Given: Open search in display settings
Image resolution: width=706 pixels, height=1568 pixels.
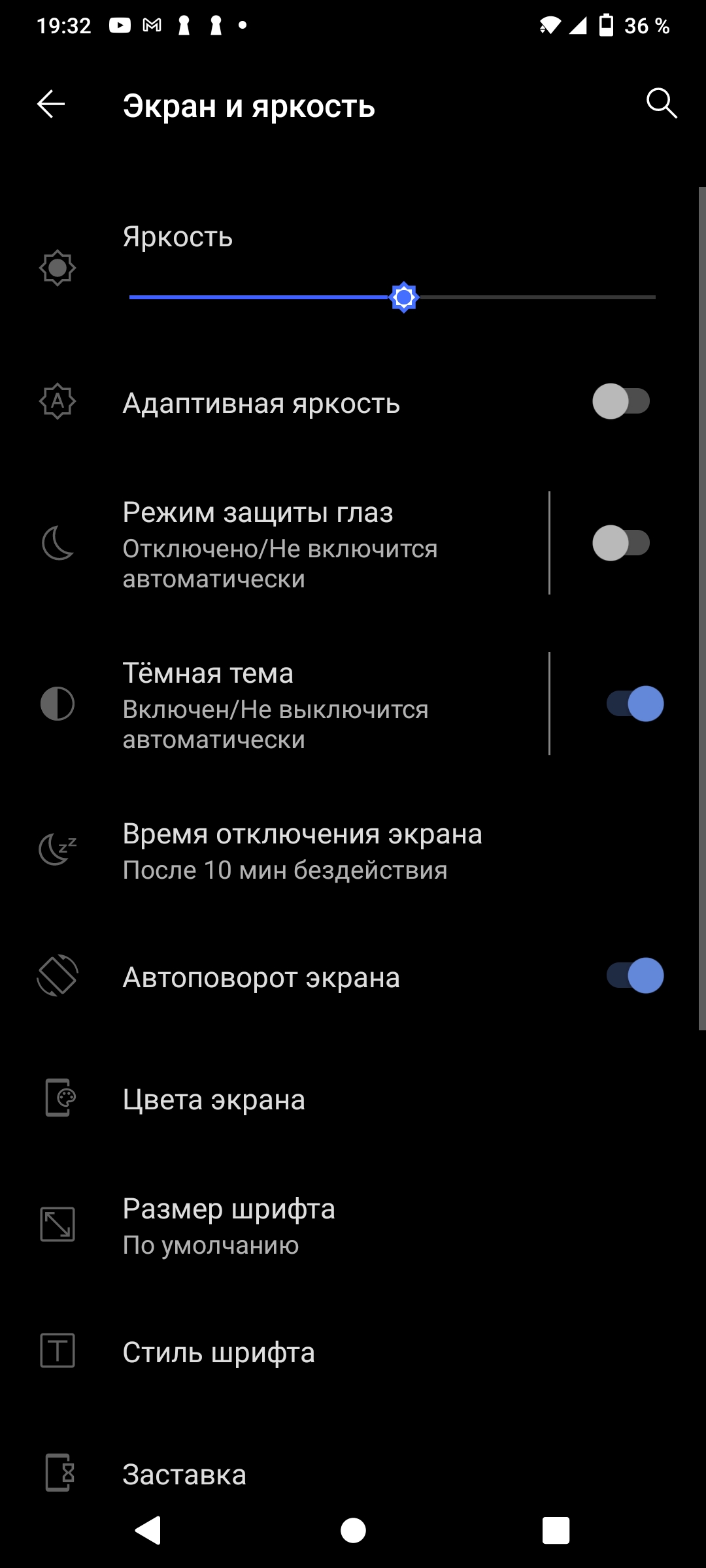Looking at the screenshot, I should (x=661, y=104).
